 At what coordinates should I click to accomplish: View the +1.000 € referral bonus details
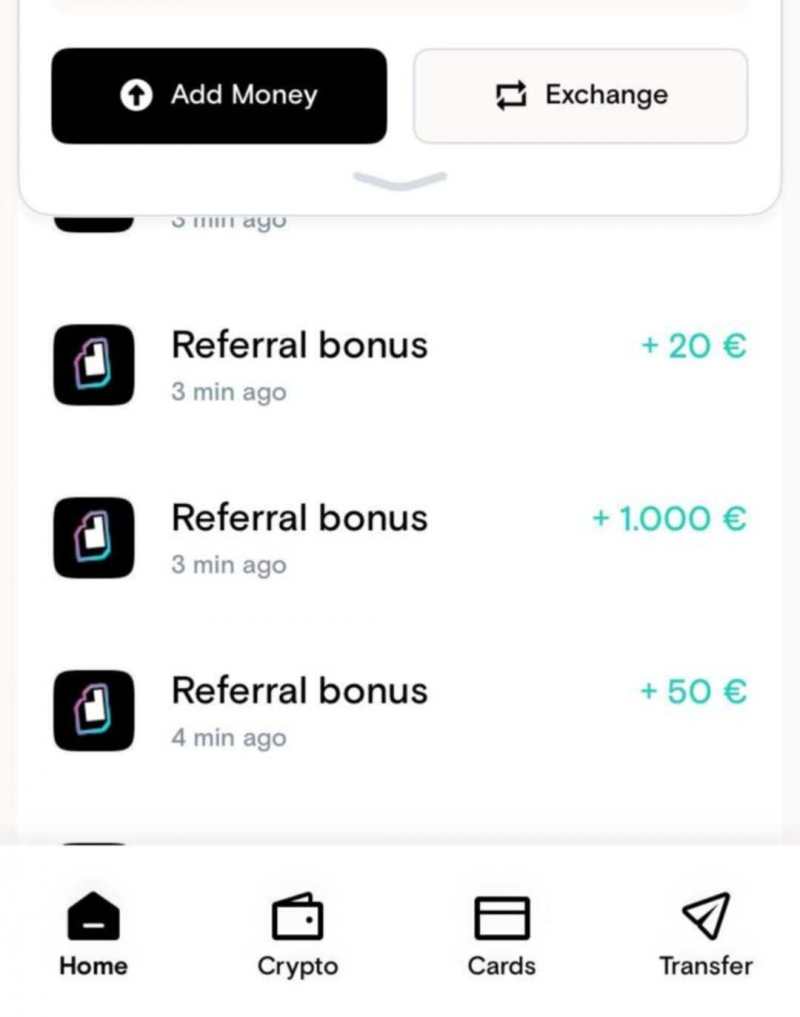(400, 537)
